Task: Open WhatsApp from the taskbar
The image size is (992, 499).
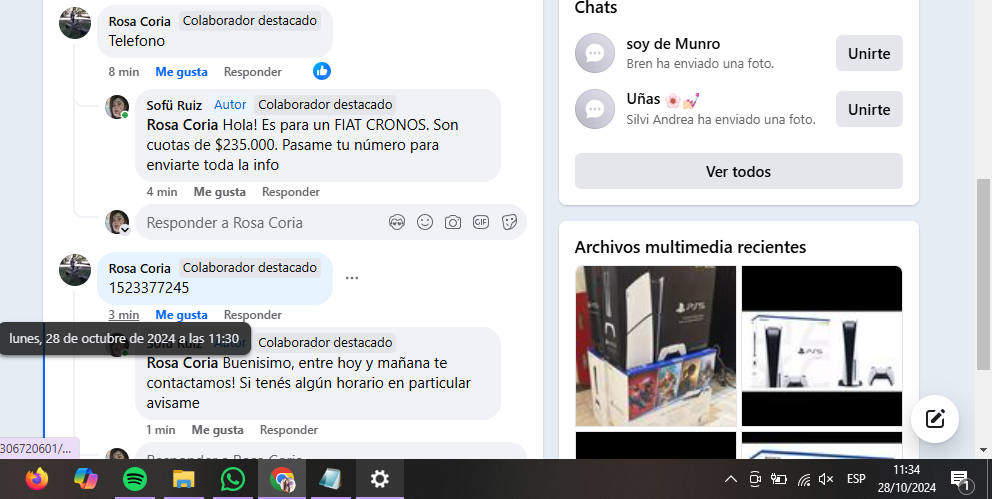Action: click(232, 479)
